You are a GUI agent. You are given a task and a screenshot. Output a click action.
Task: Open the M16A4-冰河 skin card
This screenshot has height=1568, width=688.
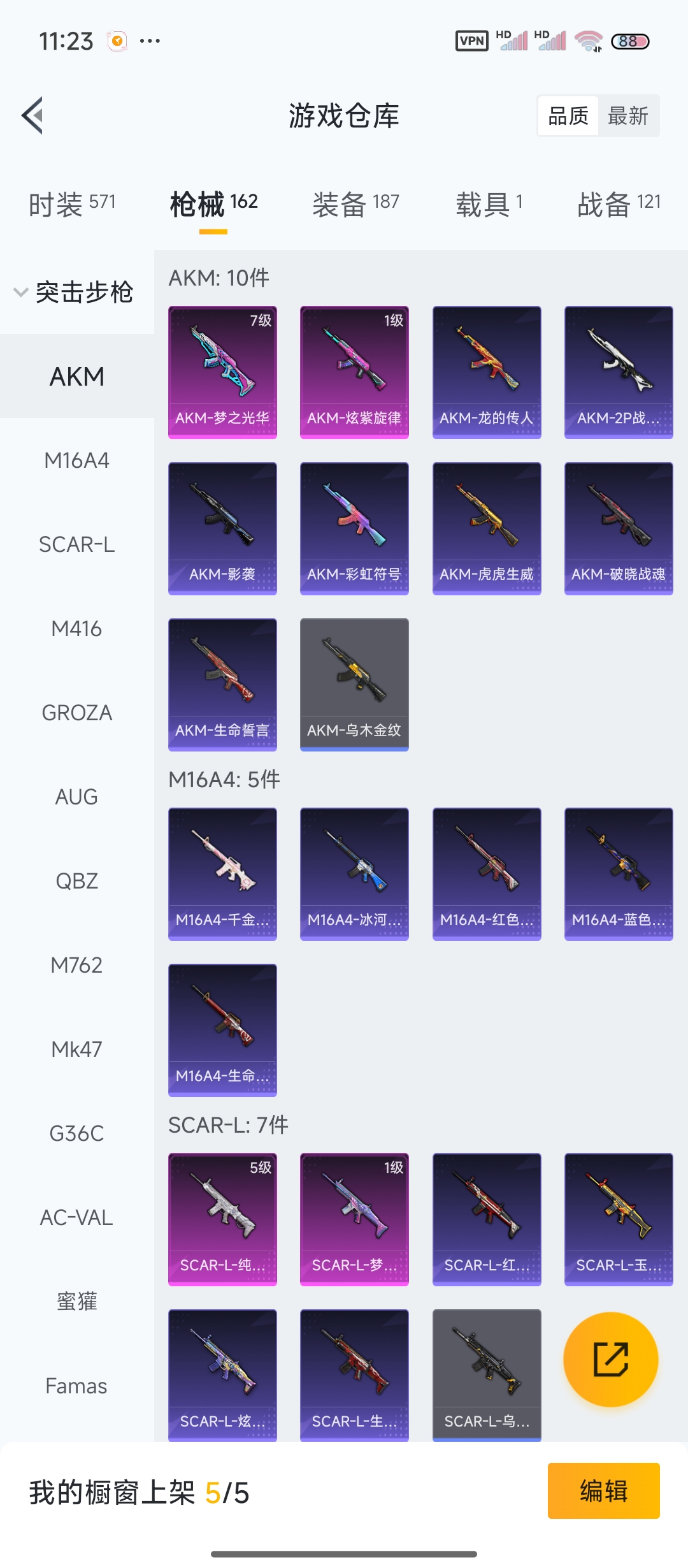[x=354, y=874]
